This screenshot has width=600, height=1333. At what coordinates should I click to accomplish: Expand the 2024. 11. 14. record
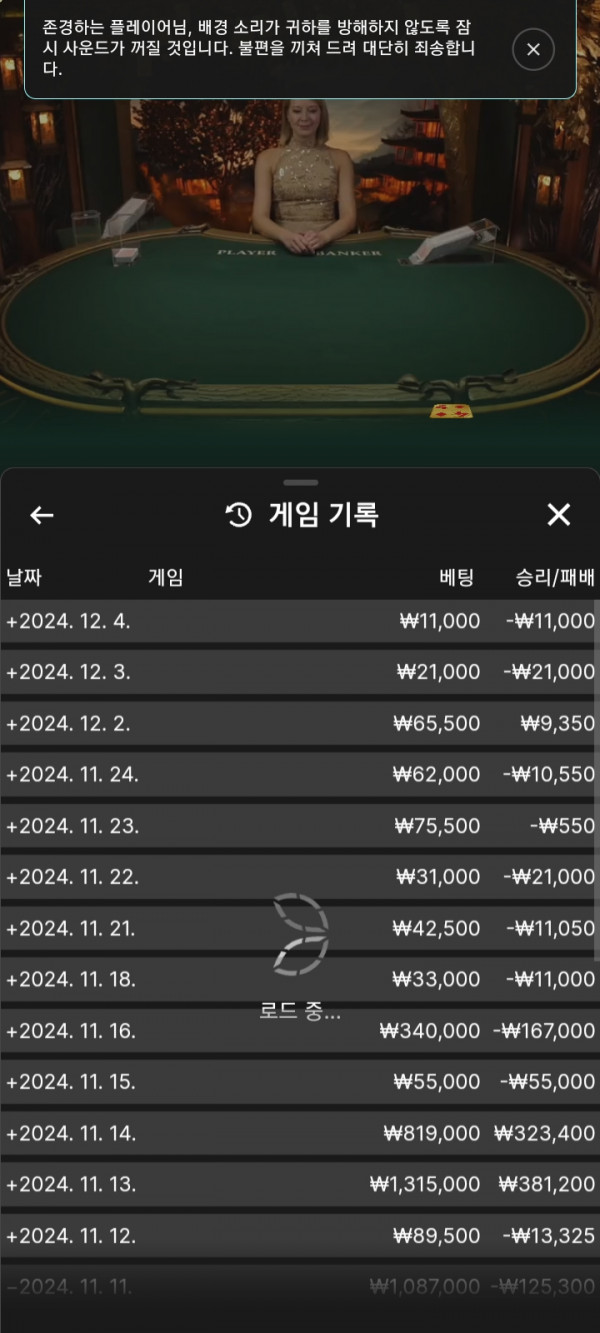pyautogui.click(x=298, y=1133)
